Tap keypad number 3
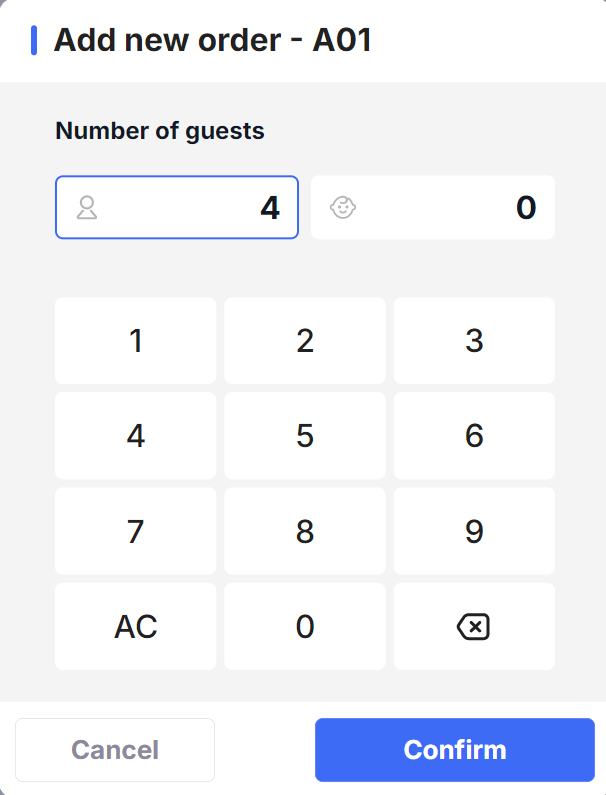Image resolution: width=606 pixels, height=795 pixels. point(474,341)
